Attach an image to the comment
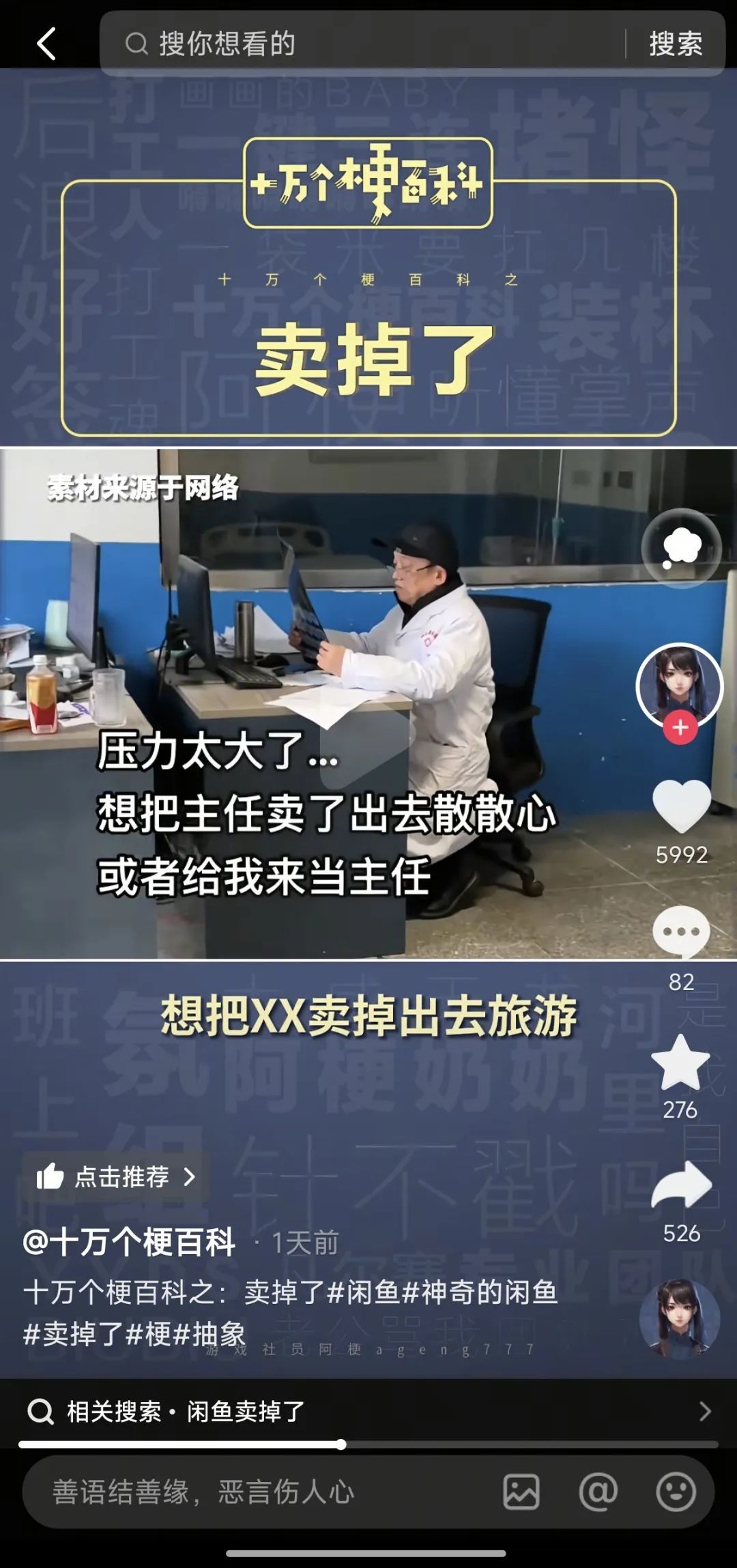The width and height of the screenshot is (737, 1568). coord(521,1492)
